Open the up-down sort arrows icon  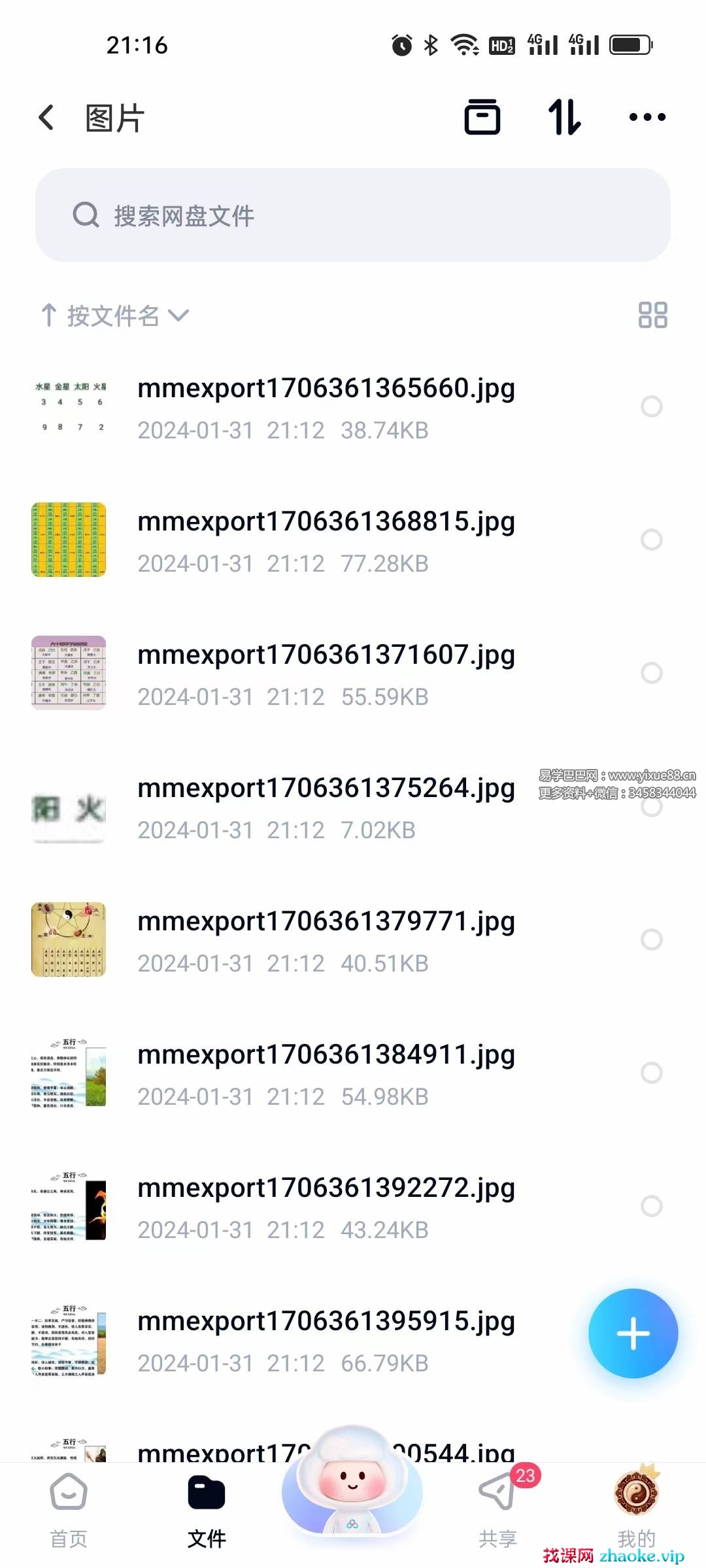pyautogui.click(x=565, y=118)
